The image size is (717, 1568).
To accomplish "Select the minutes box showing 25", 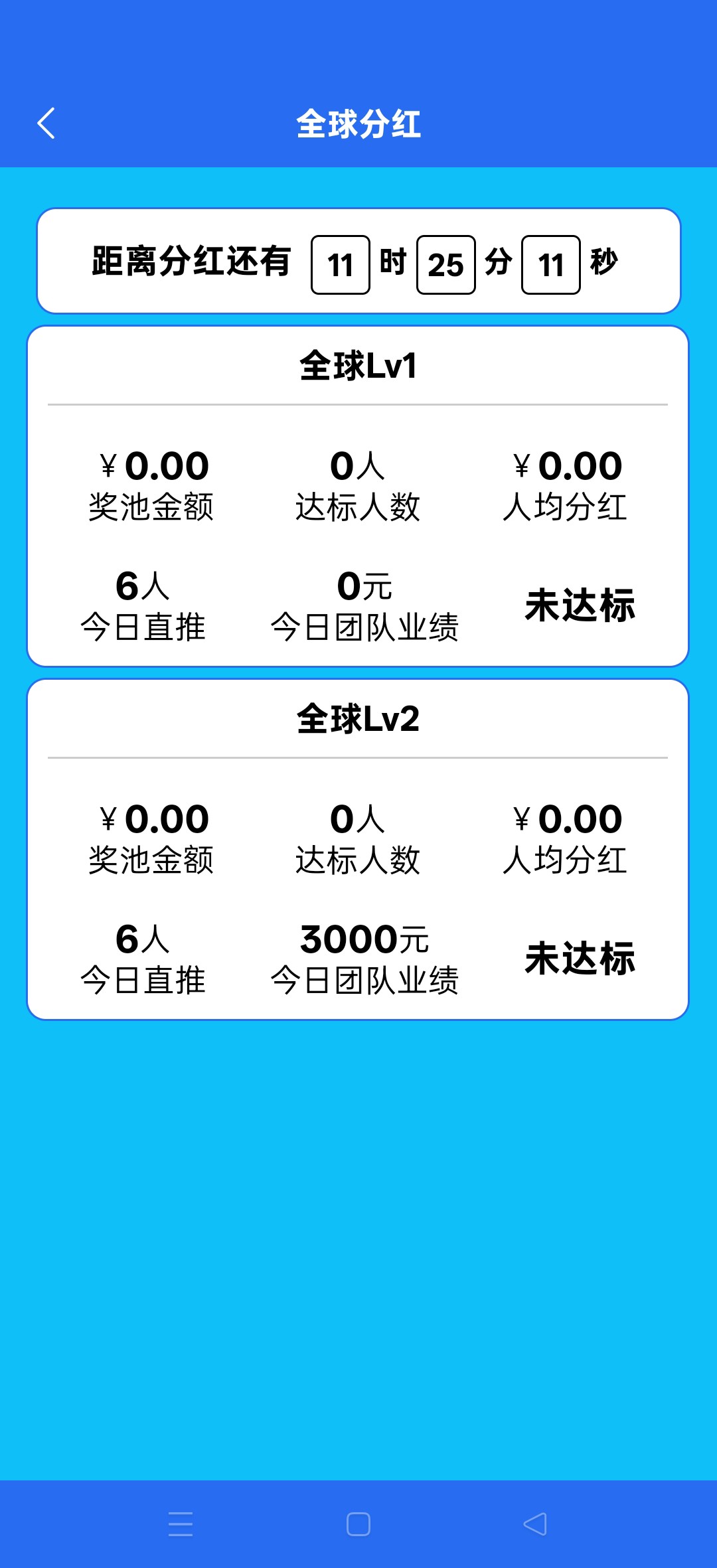I will (447, 264).
